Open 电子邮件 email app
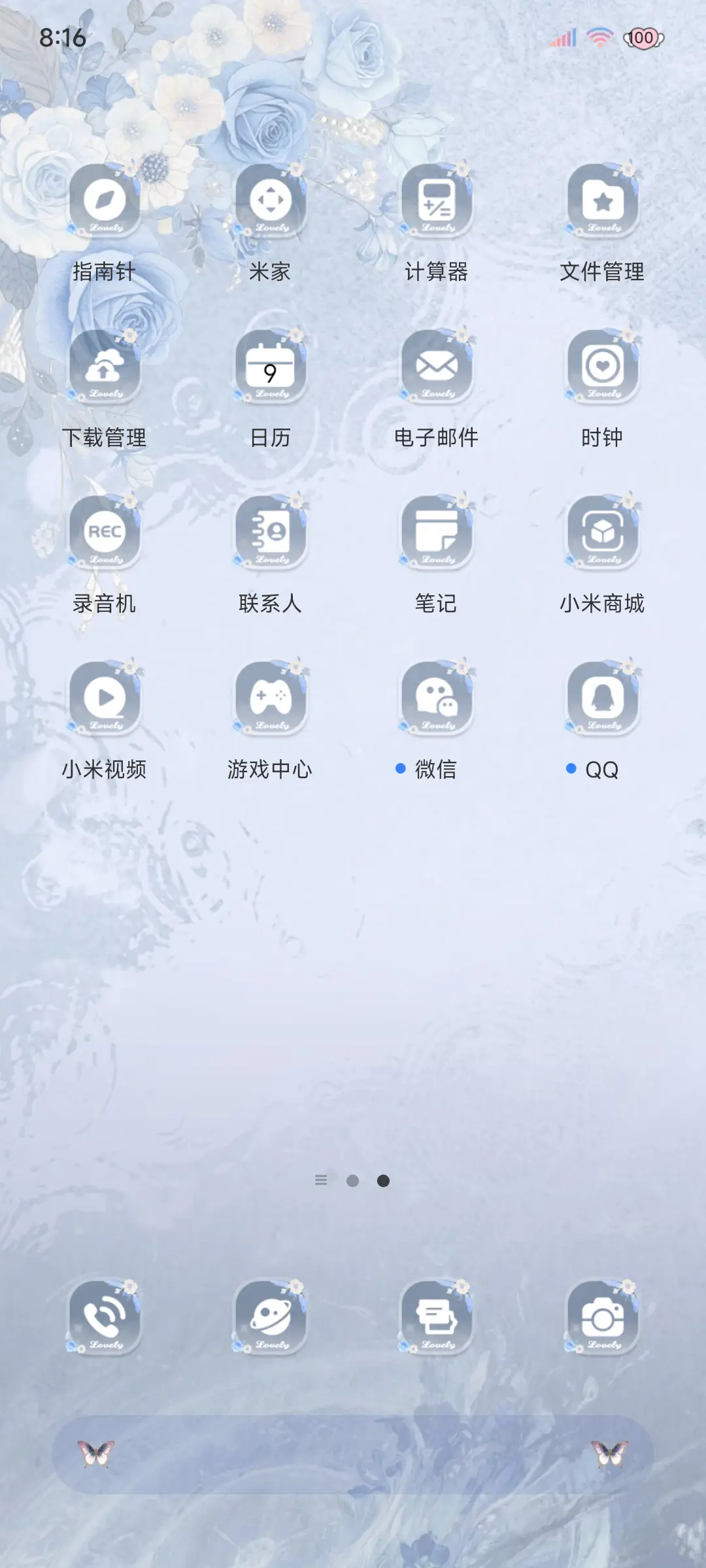 pos(437,367)
